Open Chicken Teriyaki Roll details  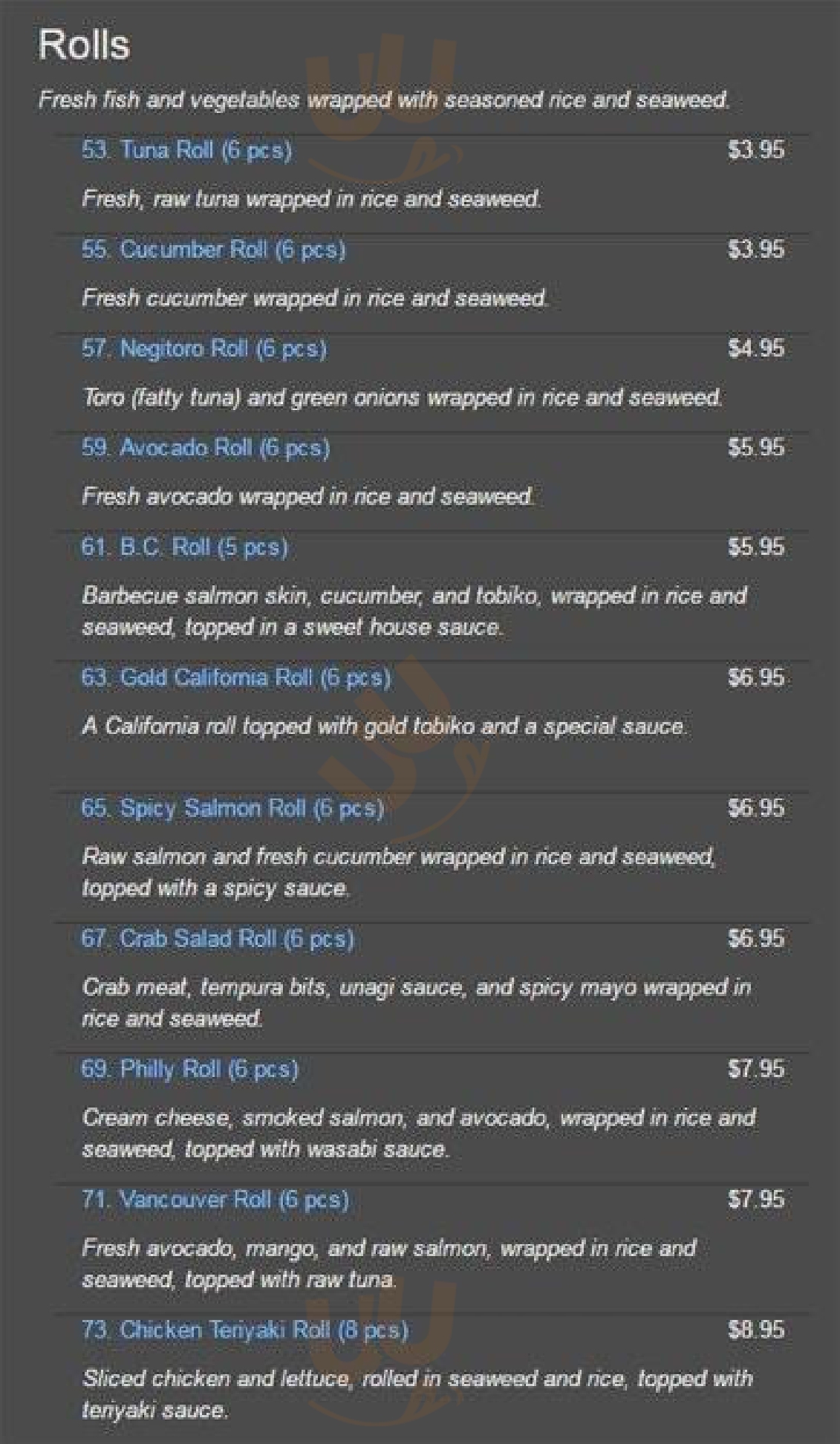click(245, 1330)
